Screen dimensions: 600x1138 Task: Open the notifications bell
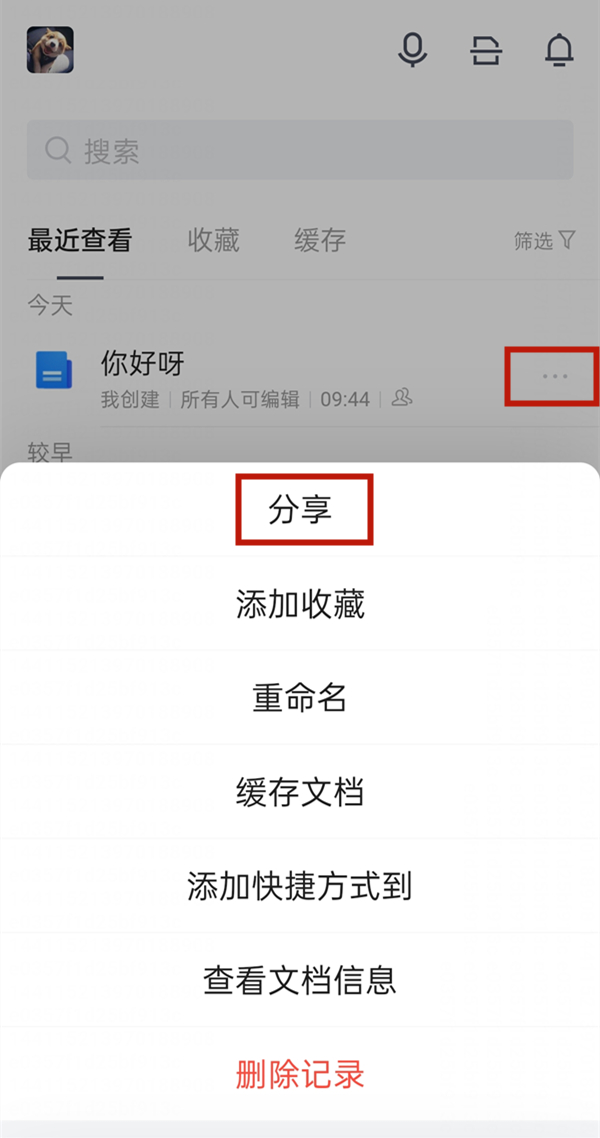point(559,50)
